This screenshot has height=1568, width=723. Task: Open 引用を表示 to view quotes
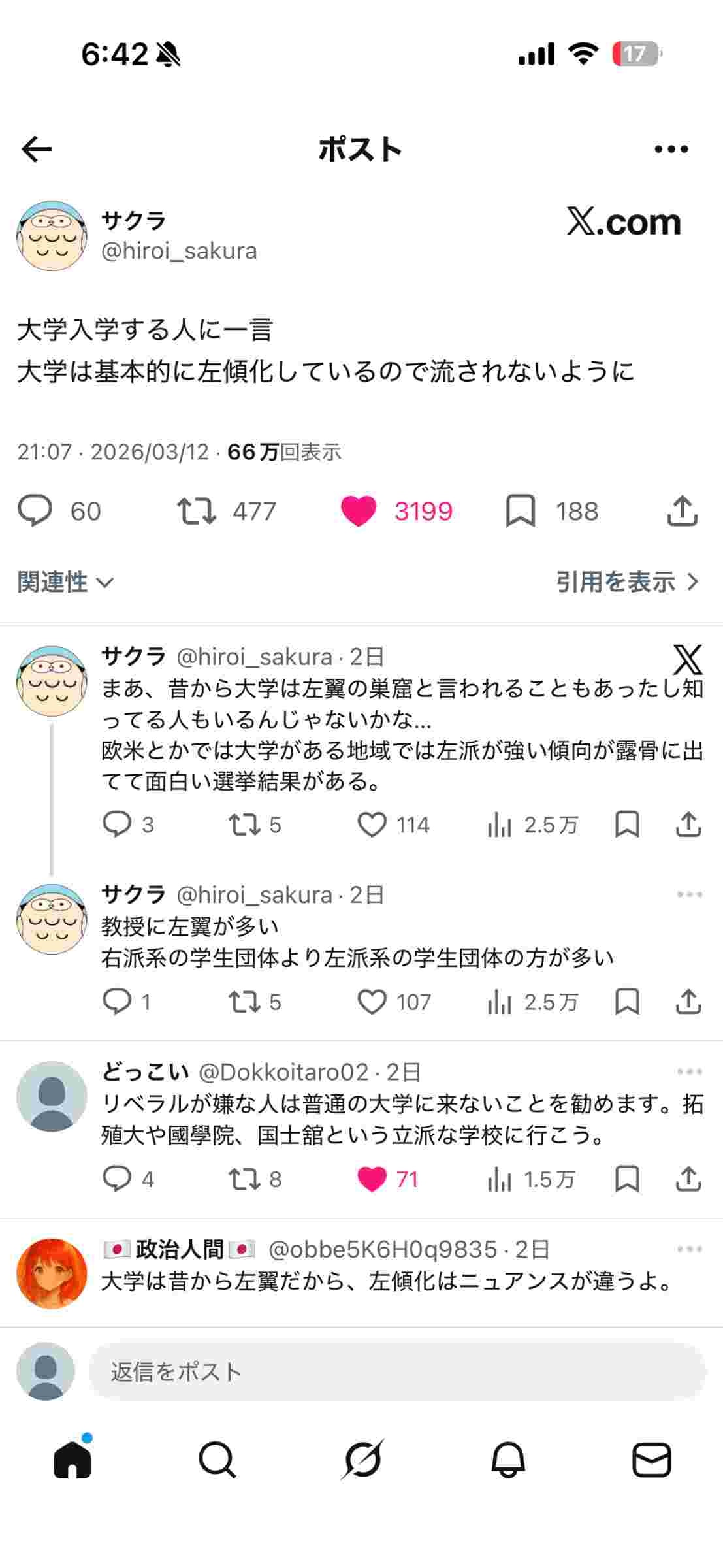(627, 581)
